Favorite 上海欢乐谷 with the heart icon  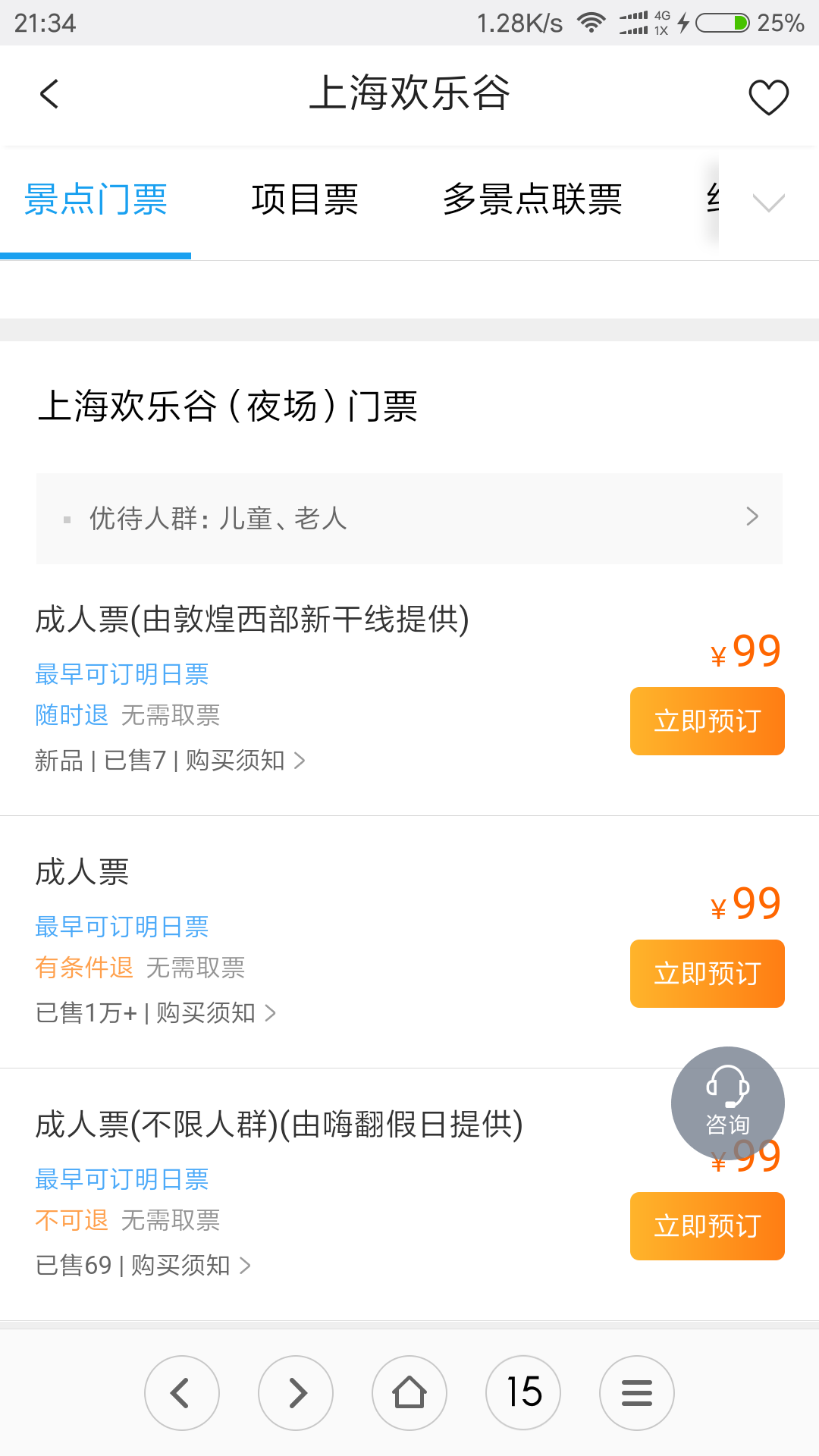pyautogui.click(x=768, y=96)
